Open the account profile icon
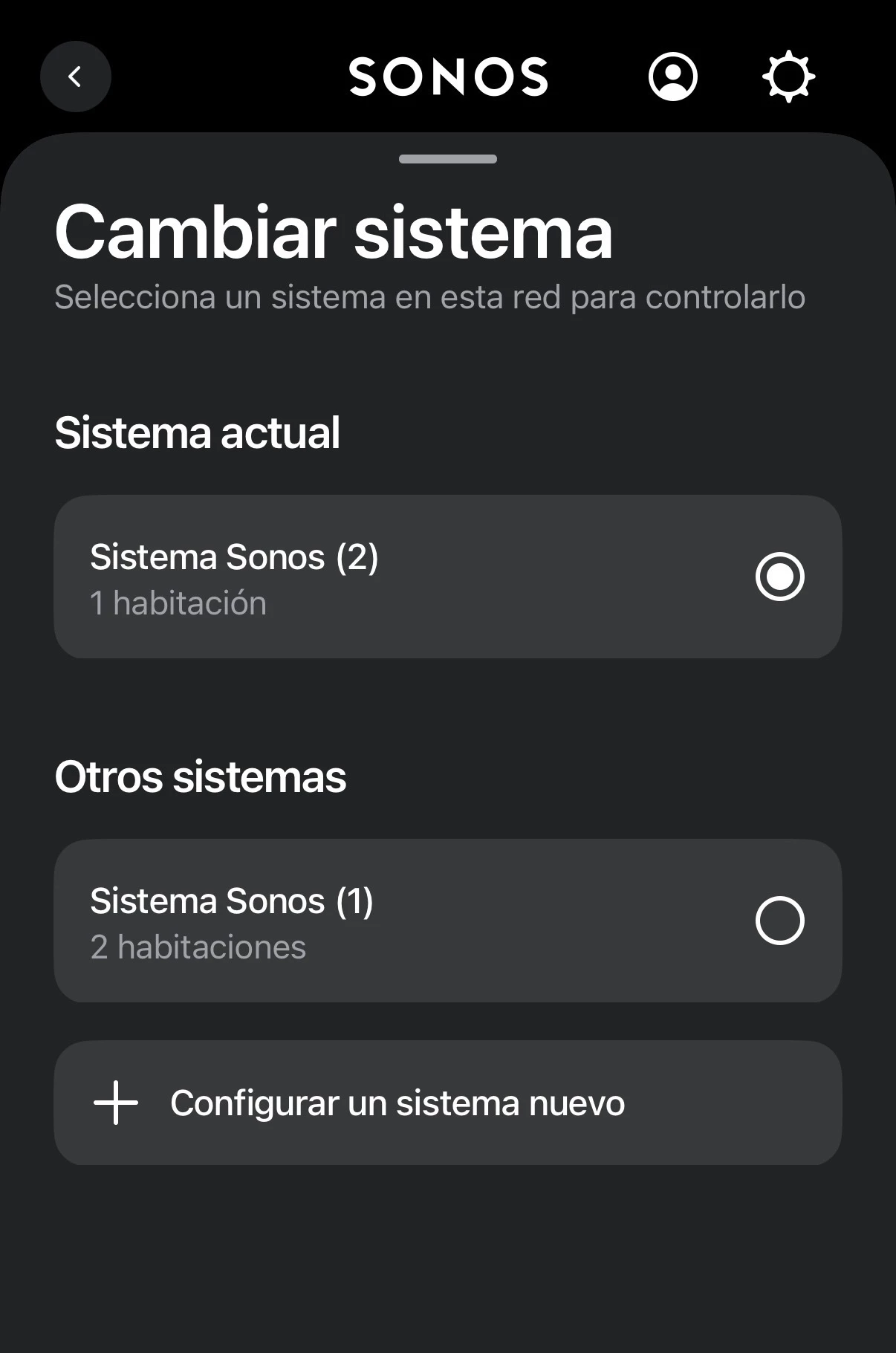Screen dimensions: 896x1353 672,77
